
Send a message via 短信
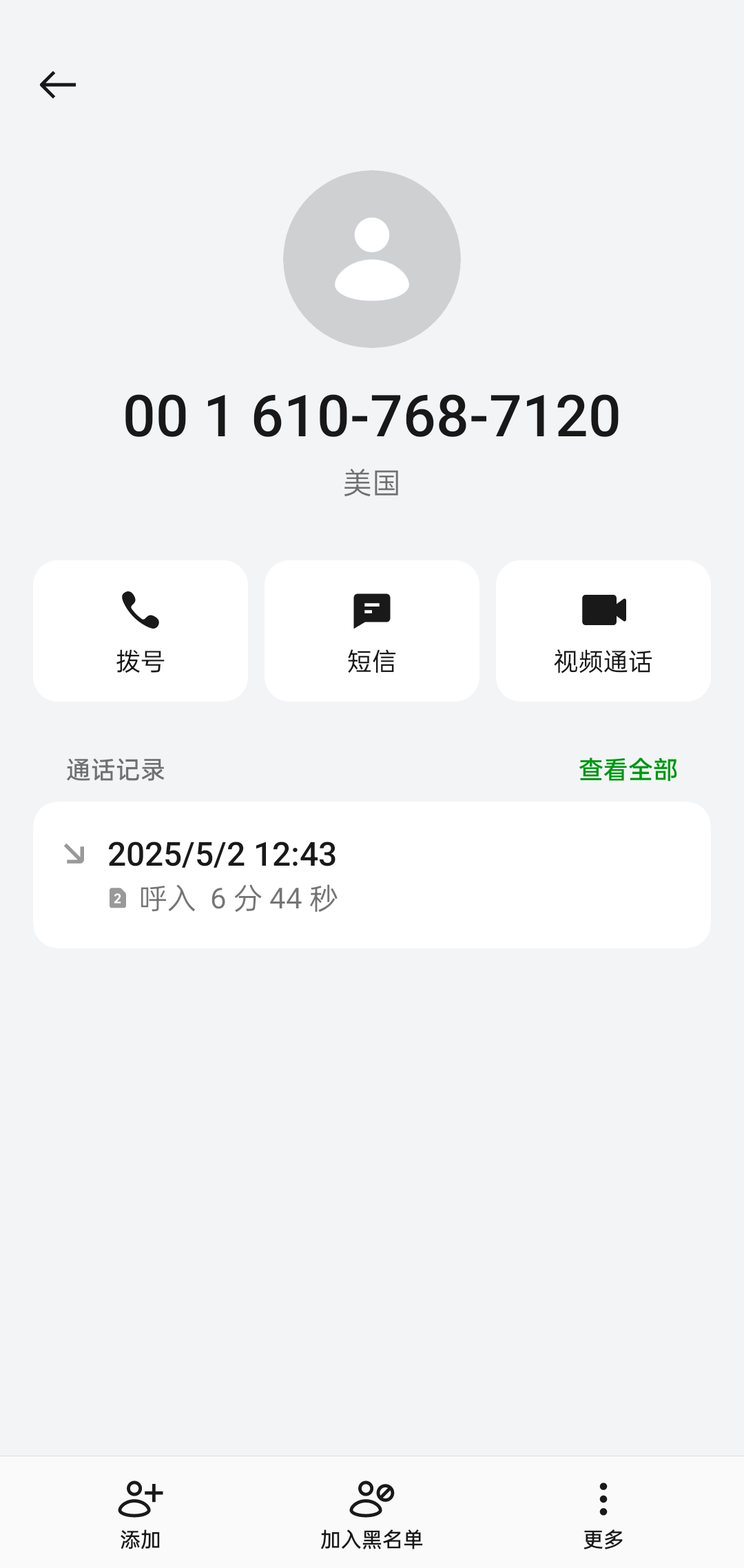pos(372,631)
